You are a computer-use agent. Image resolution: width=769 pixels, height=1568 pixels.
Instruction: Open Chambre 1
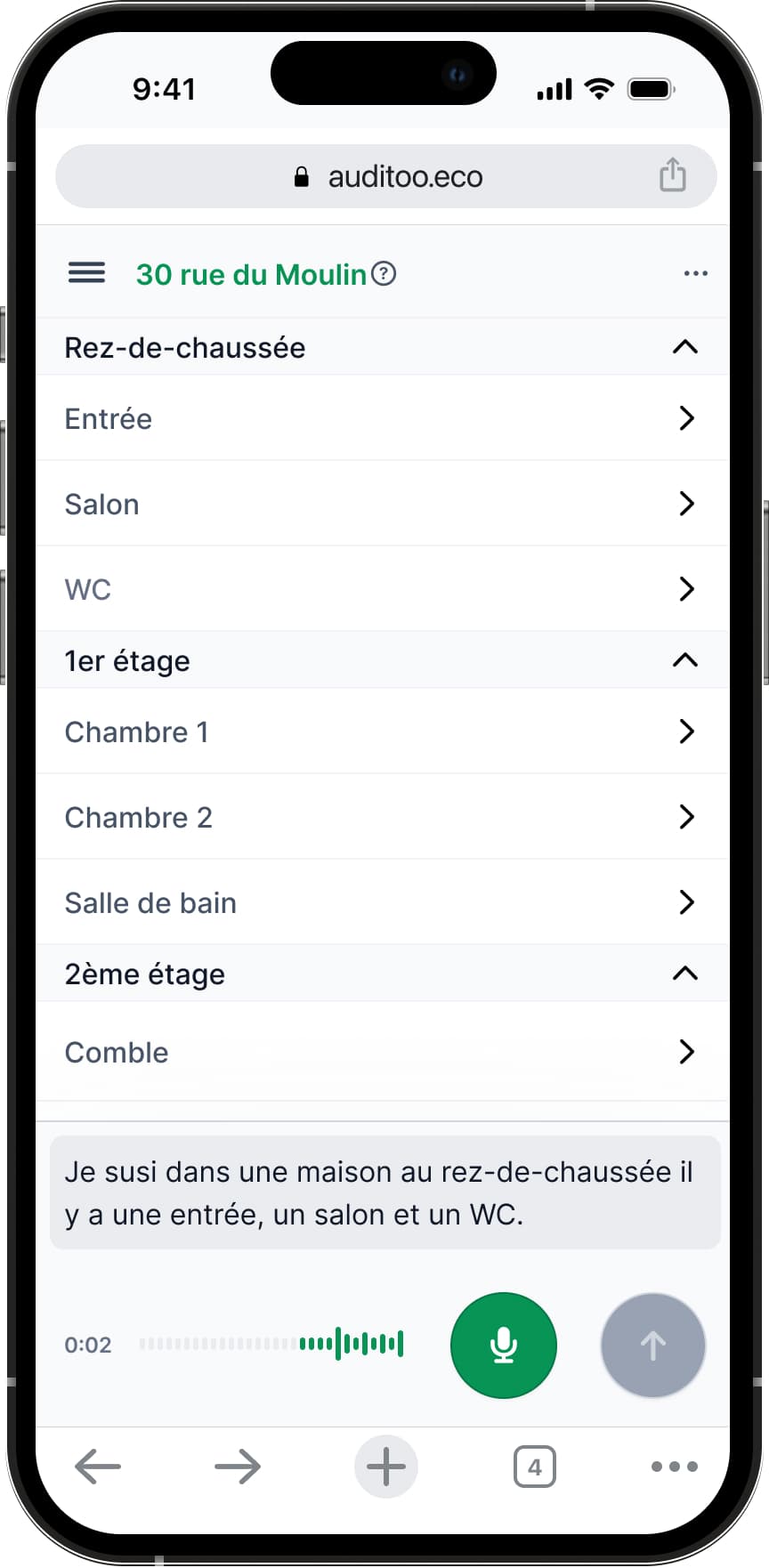pos(383,731)
